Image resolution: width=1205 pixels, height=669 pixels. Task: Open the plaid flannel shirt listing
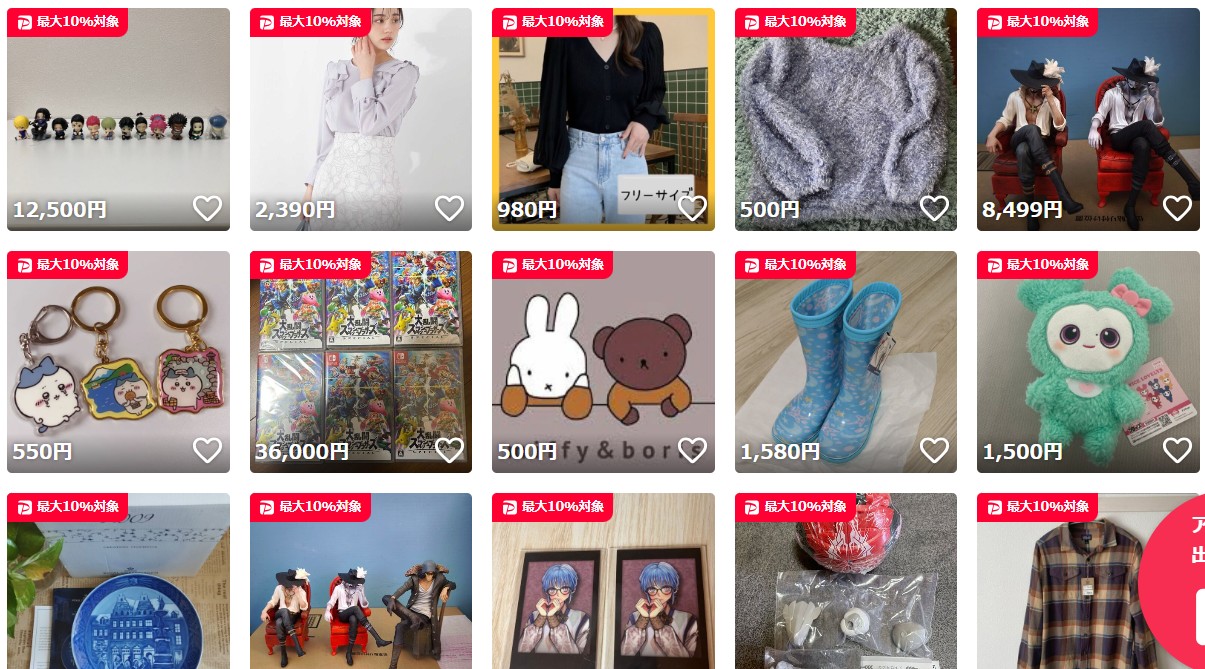point(1060,600)
